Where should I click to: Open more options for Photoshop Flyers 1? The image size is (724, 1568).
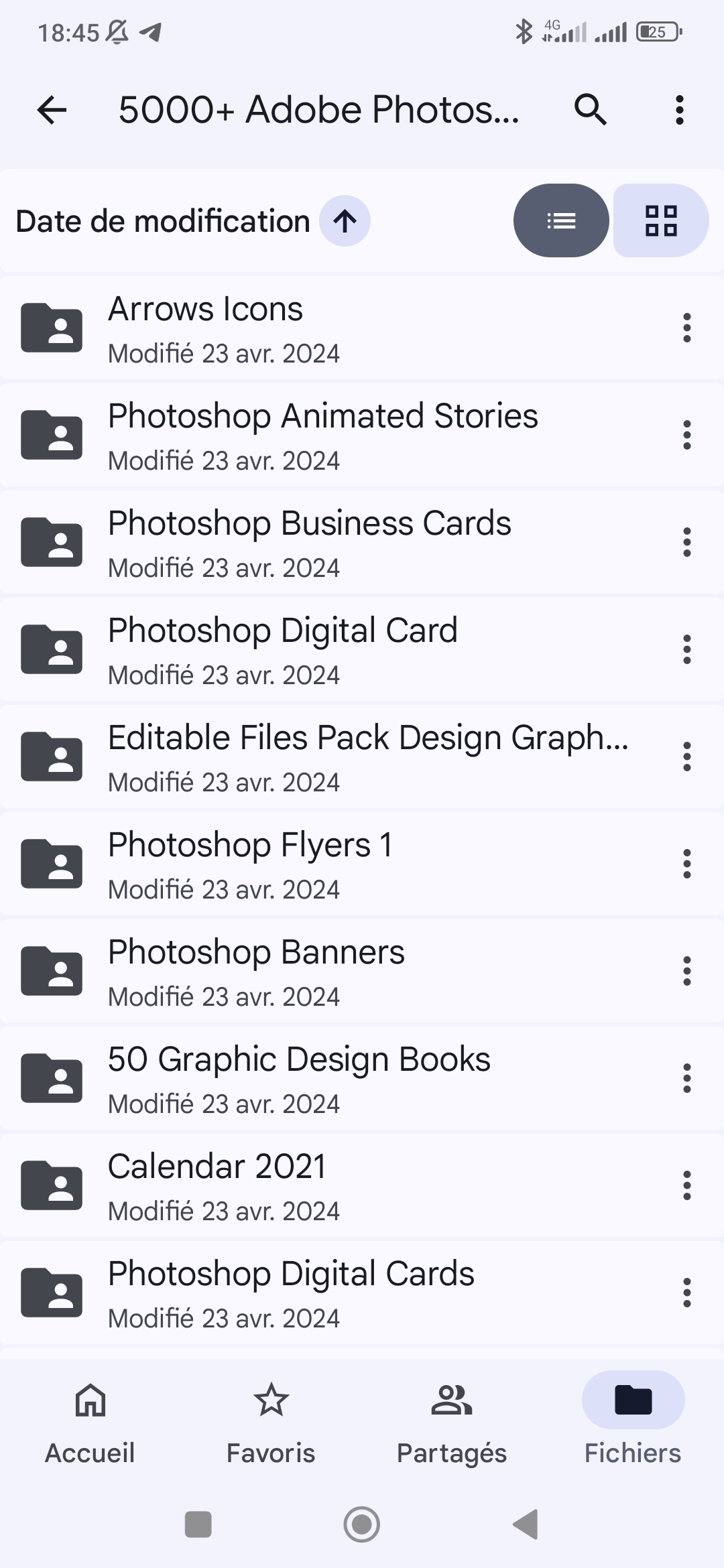686,864
